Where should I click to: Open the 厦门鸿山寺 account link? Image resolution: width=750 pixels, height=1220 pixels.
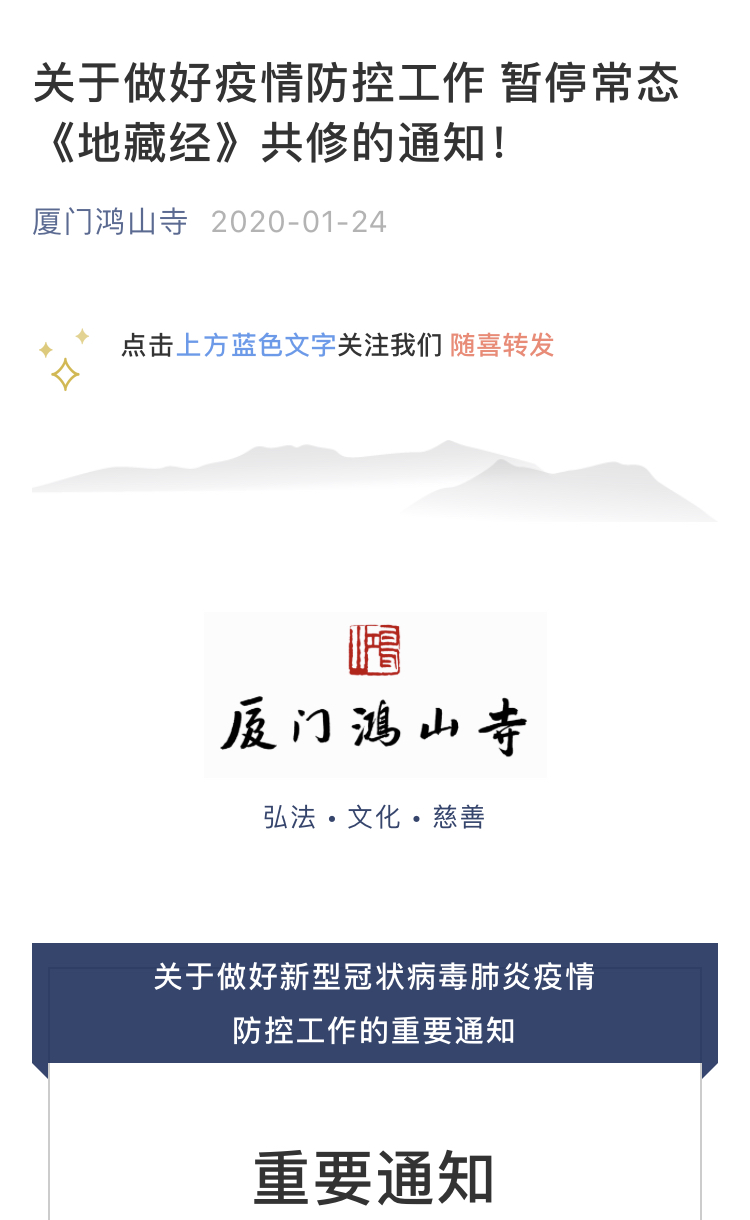[110, 221]
